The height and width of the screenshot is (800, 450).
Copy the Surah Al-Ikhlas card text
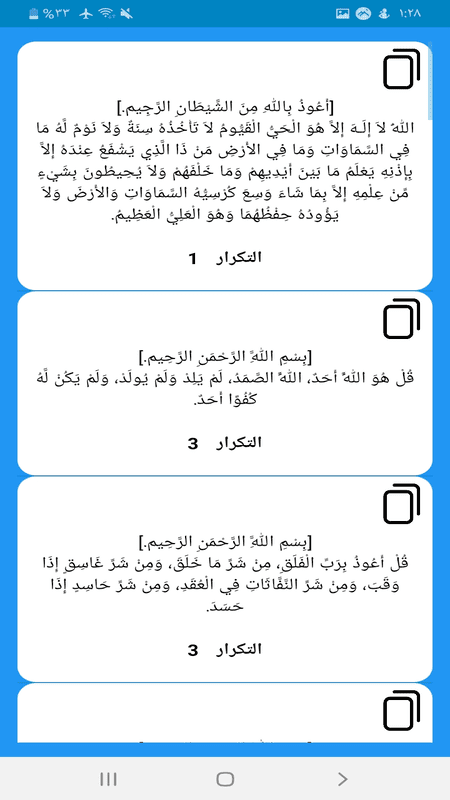point(401,319)
